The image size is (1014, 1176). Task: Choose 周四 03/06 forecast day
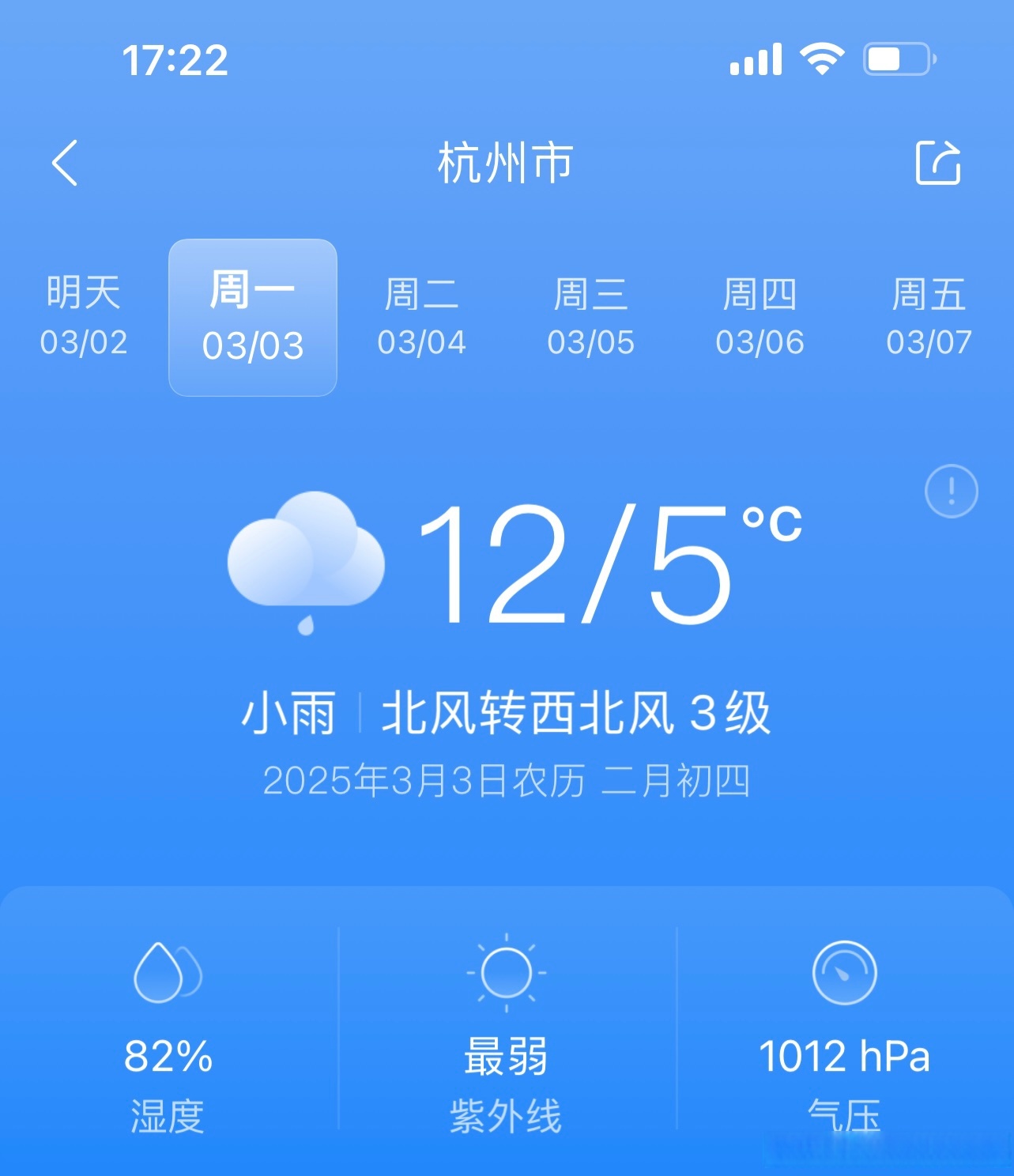[x=760, y=318]
